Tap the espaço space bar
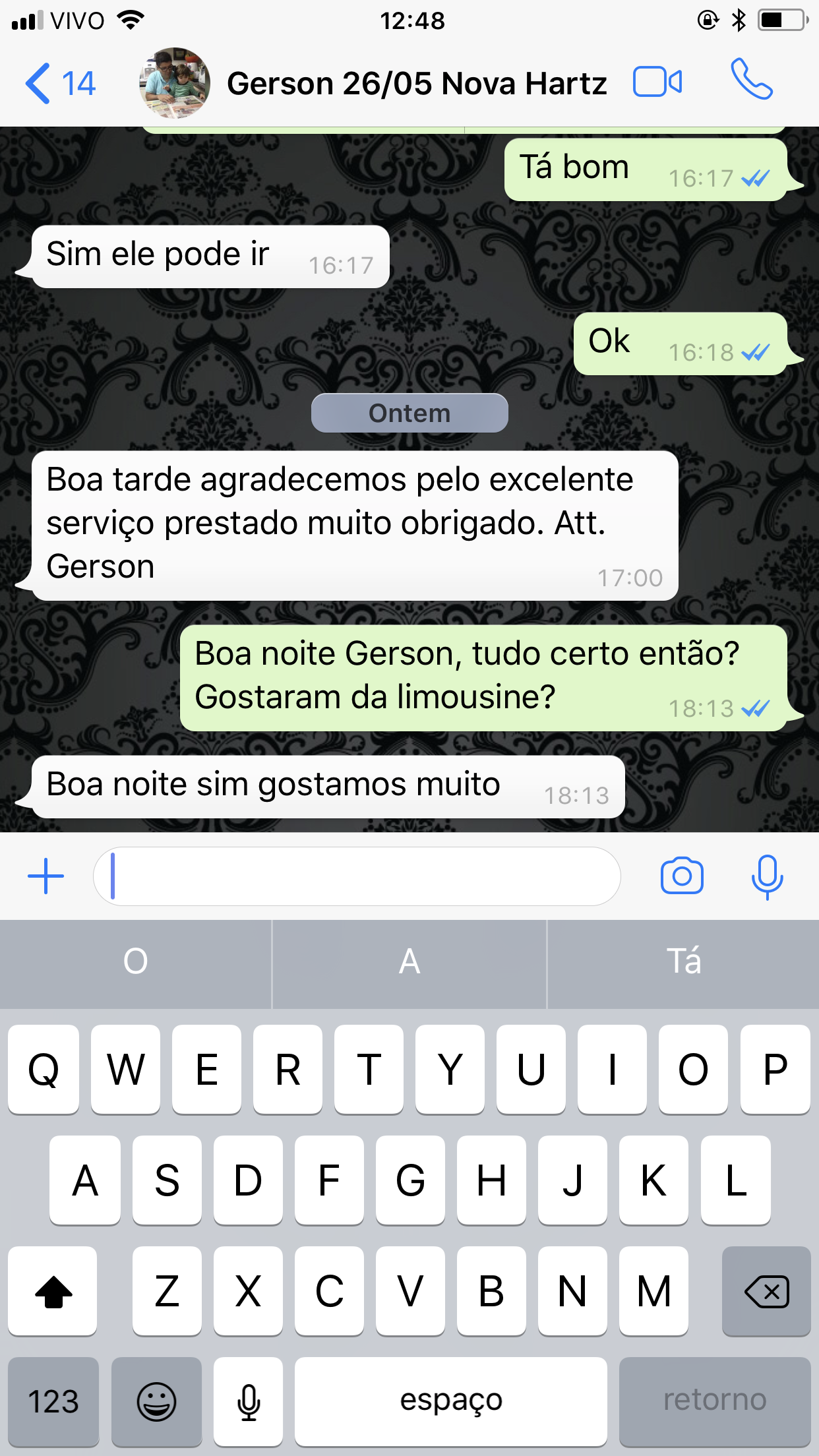Image resolution: width=819 pixels, height=1456 pixels. [x=450, y=1401]
